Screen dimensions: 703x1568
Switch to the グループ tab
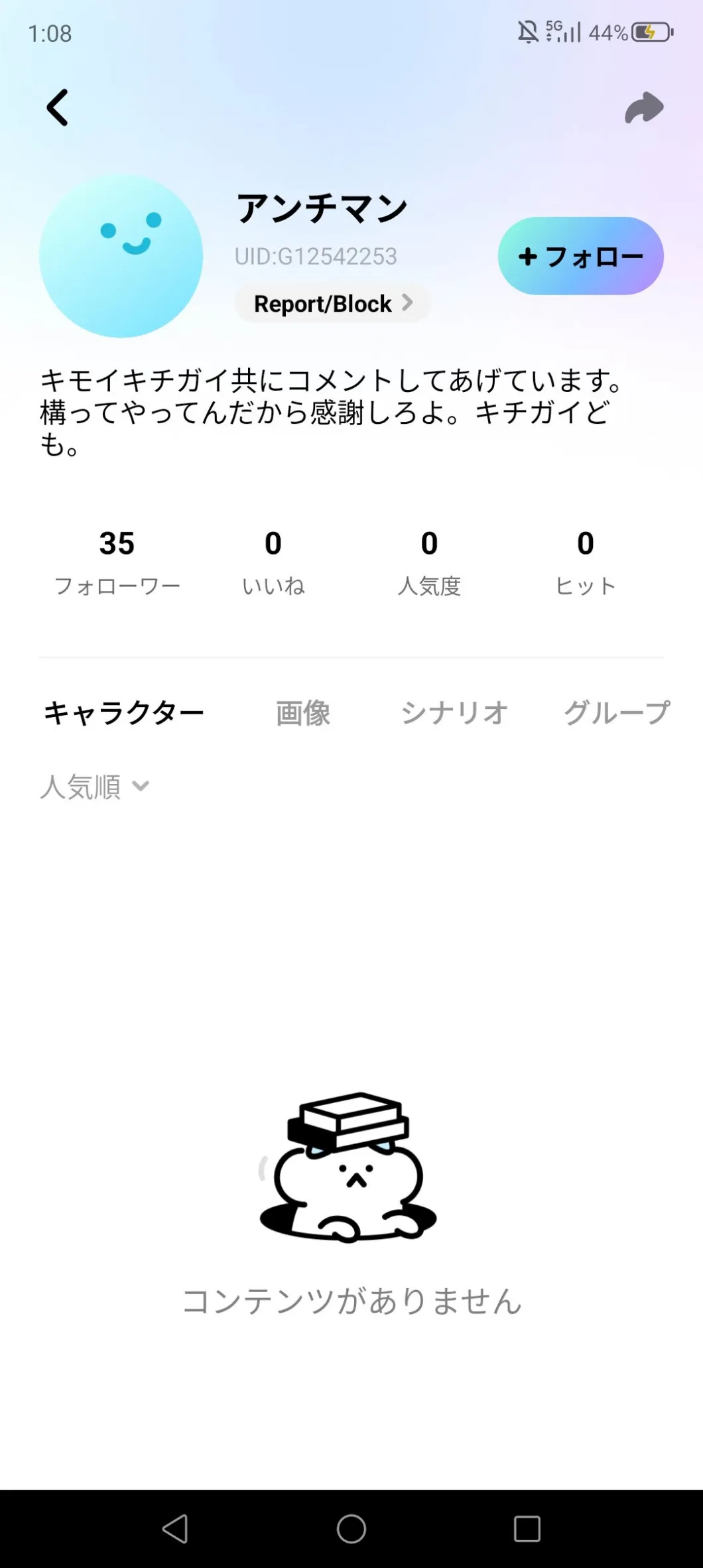tap(617, 713)
